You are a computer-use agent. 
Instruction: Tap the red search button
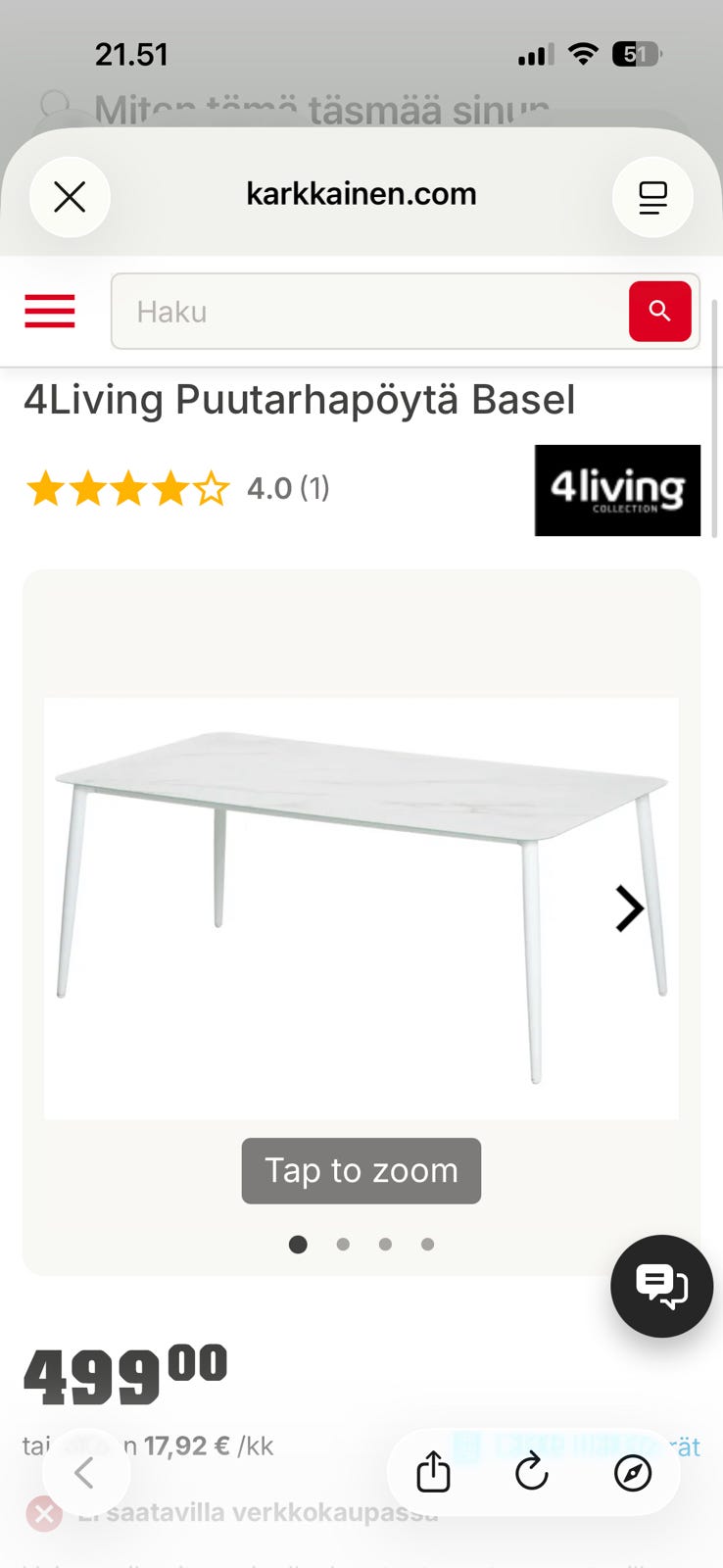[x=659, y=312]
